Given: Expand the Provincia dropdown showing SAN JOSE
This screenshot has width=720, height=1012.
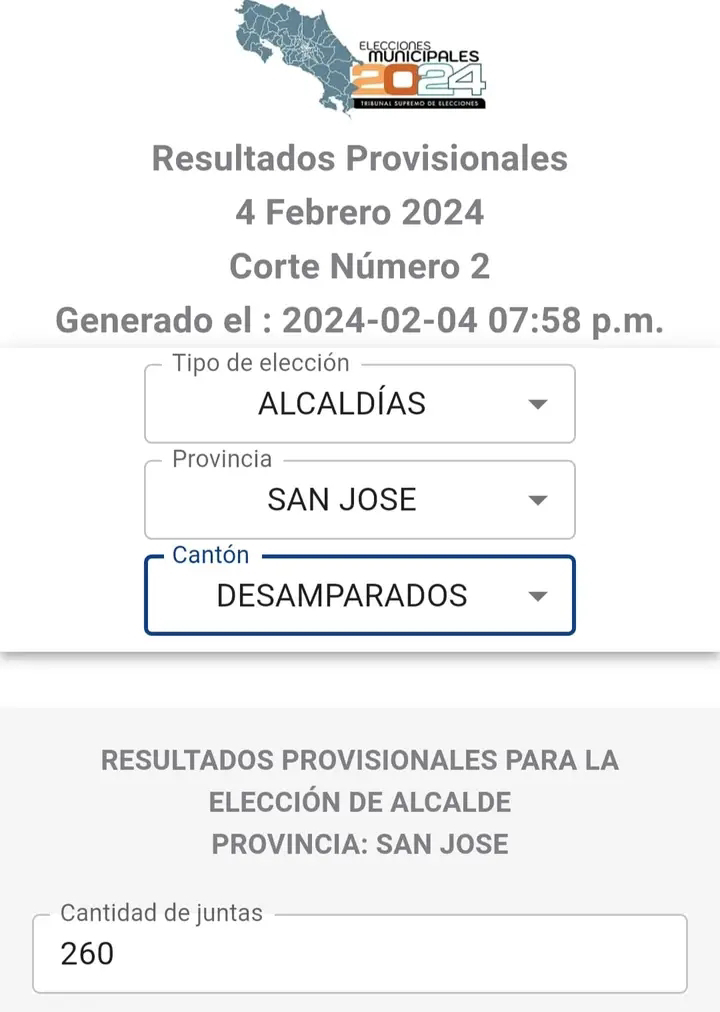Looking at the screenshot, I should (360, 500).
